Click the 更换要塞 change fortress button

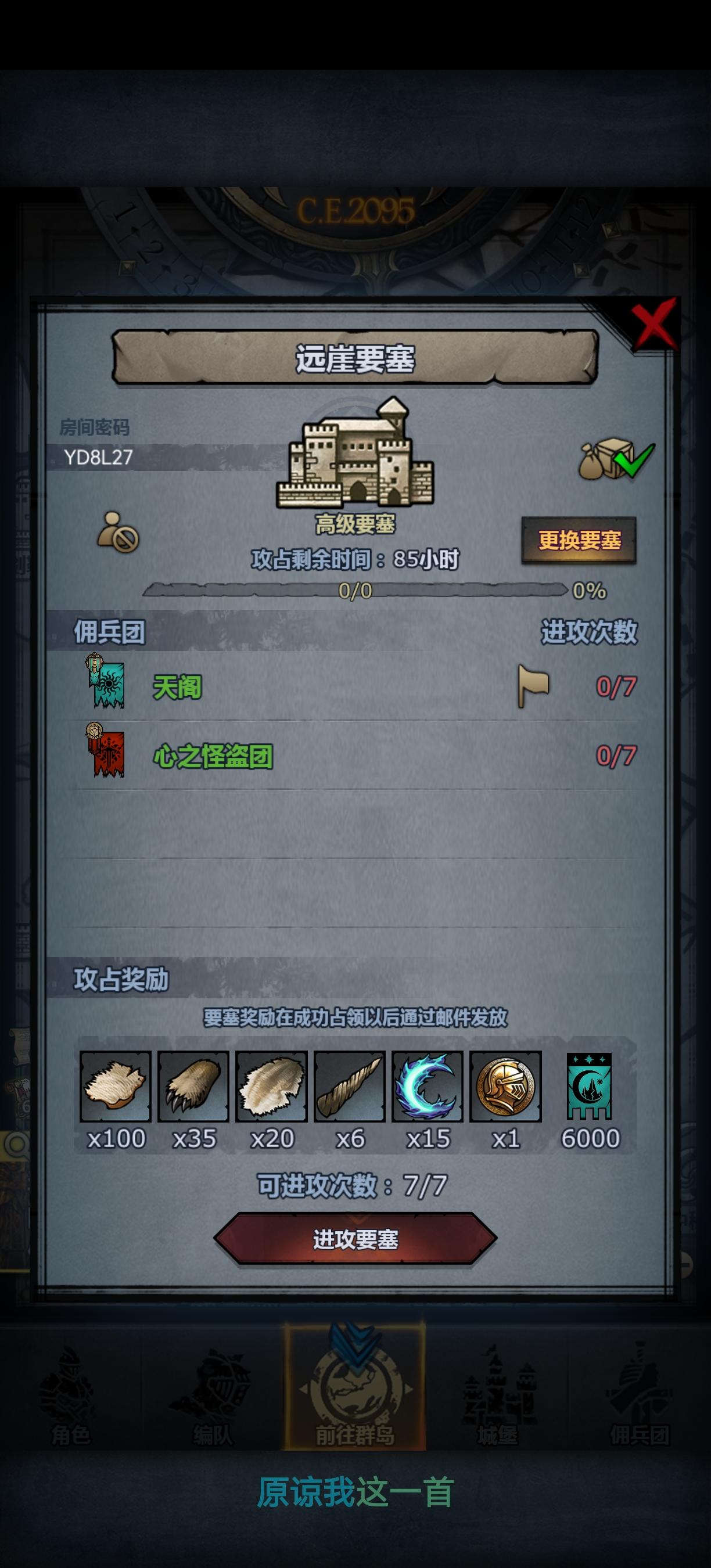click(581, 541)
